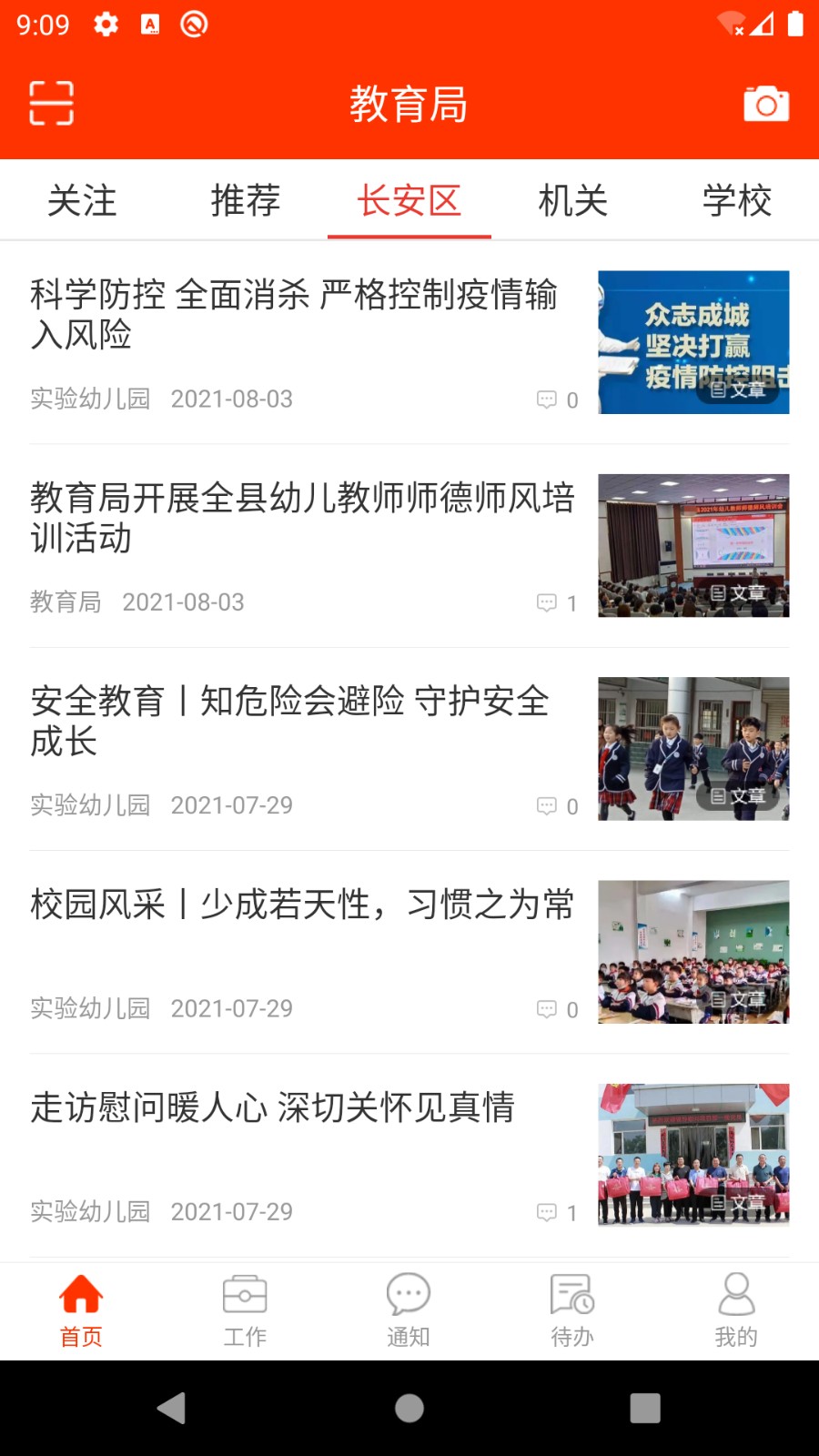Open the 我的 profile tab
The image size is (819, 1456).
point(736,1310)
